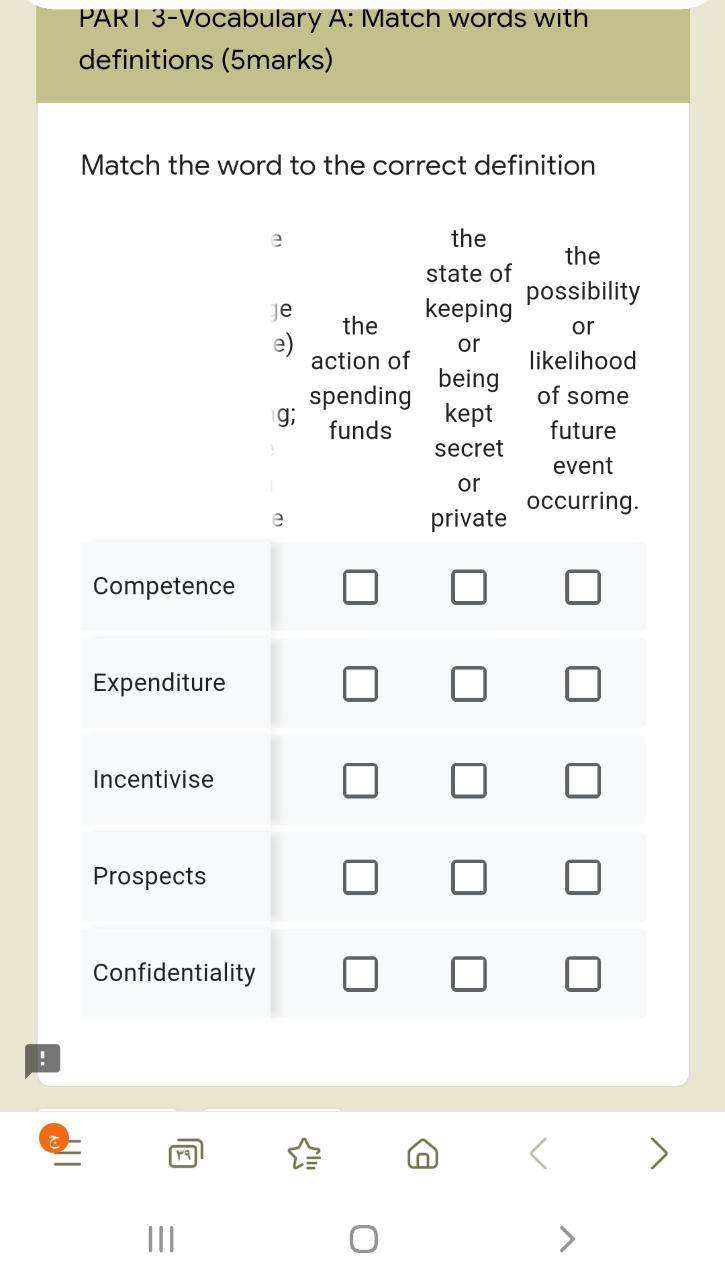Go to the browser home page
725x1280 pixels.
(x=422, y=1155)
